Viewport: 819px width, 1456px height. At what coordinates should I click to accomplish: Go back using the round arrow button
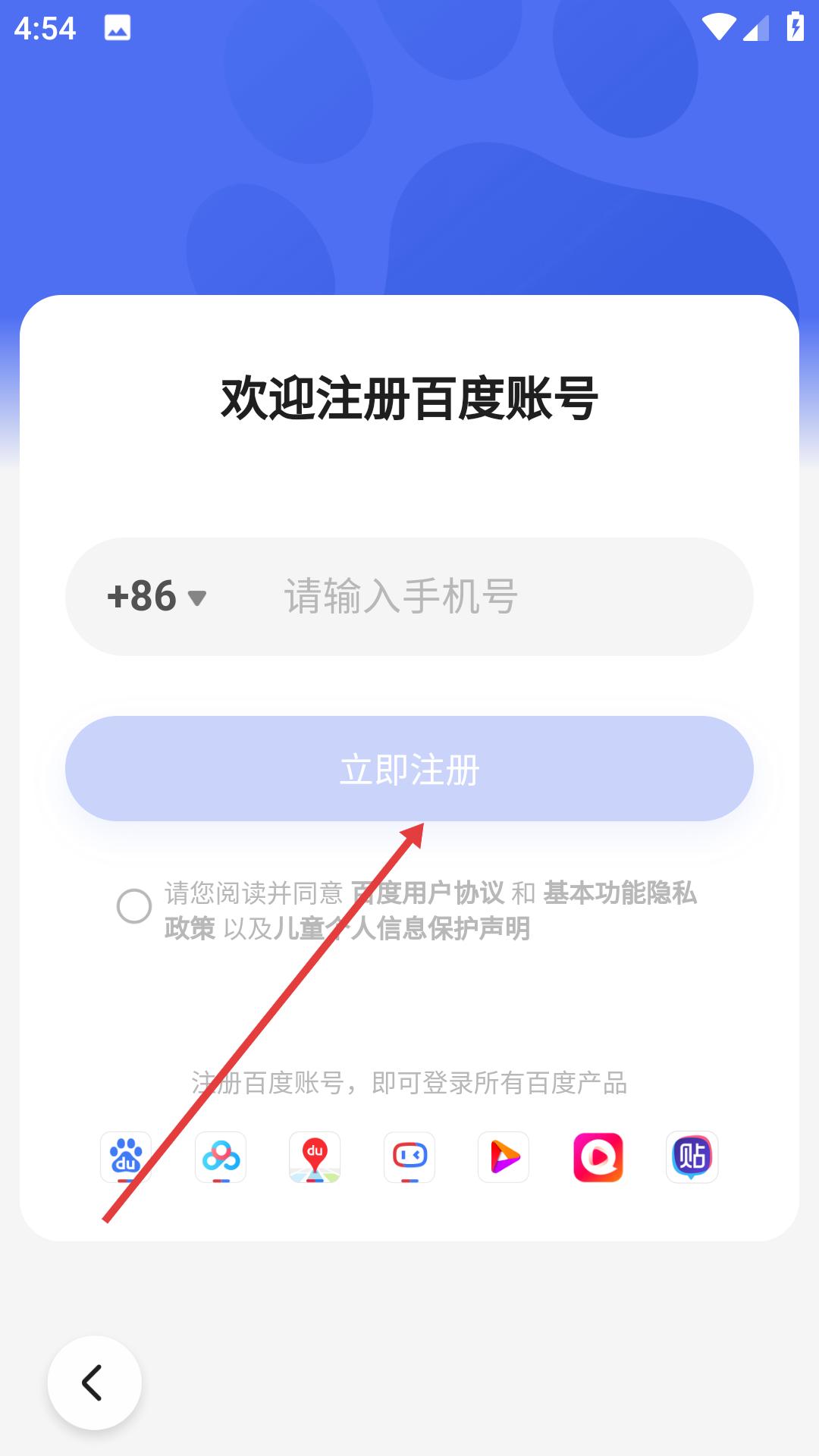coord(94,1382)
